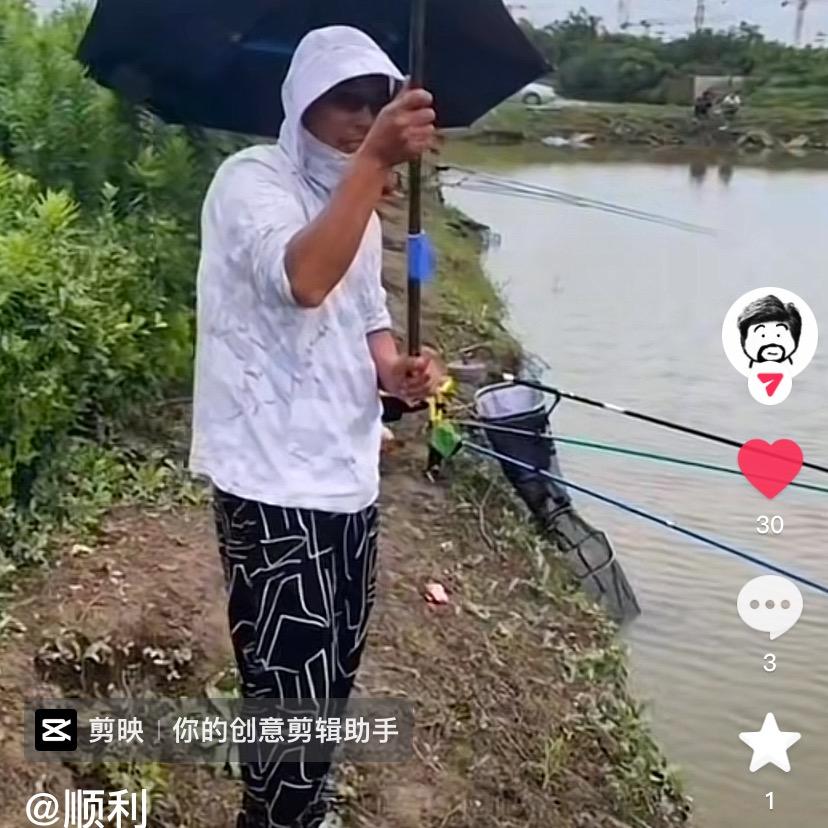Open the 剪映 editing assistant banner
This screenshot has height=828, width=828.
[218, 730]
